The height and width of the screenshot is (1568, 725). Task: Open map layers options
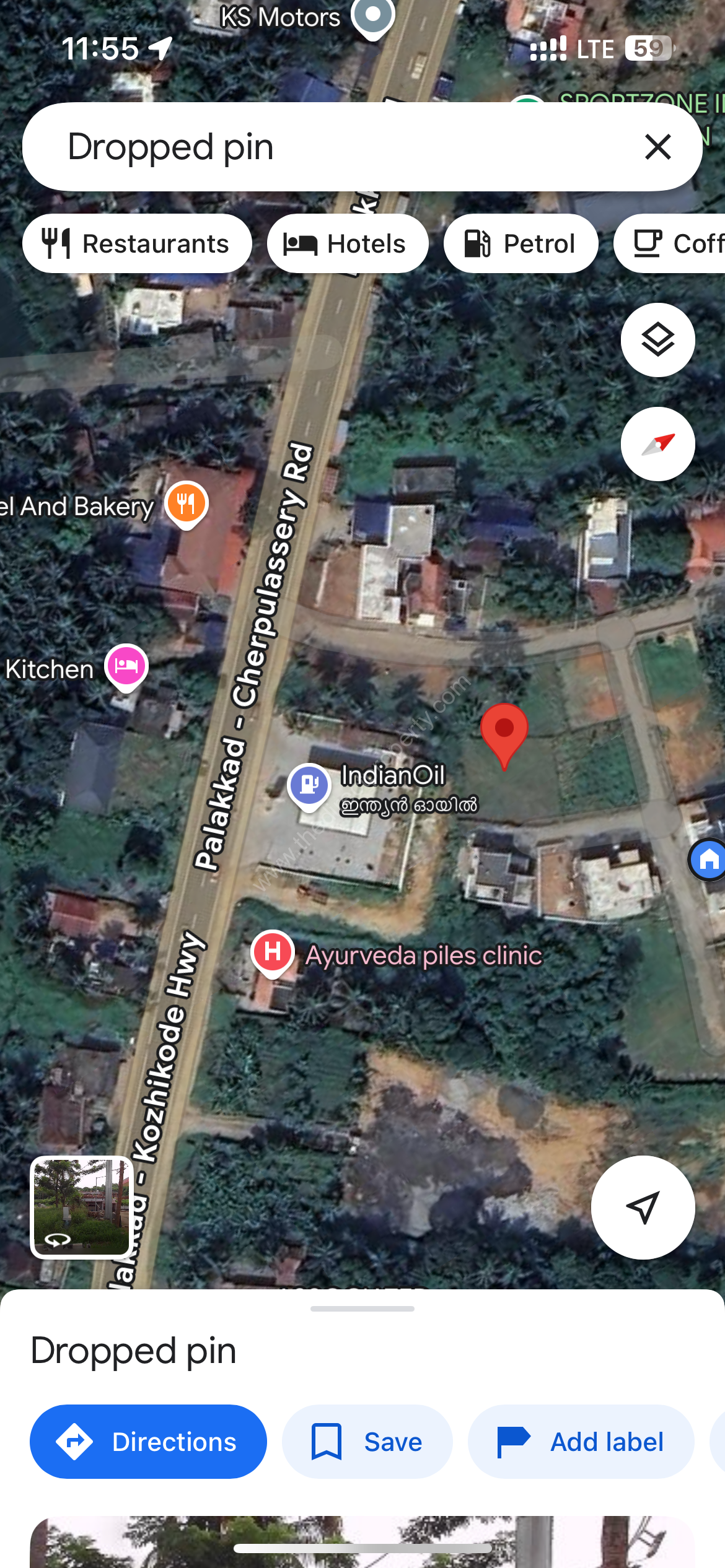[657, 340]
